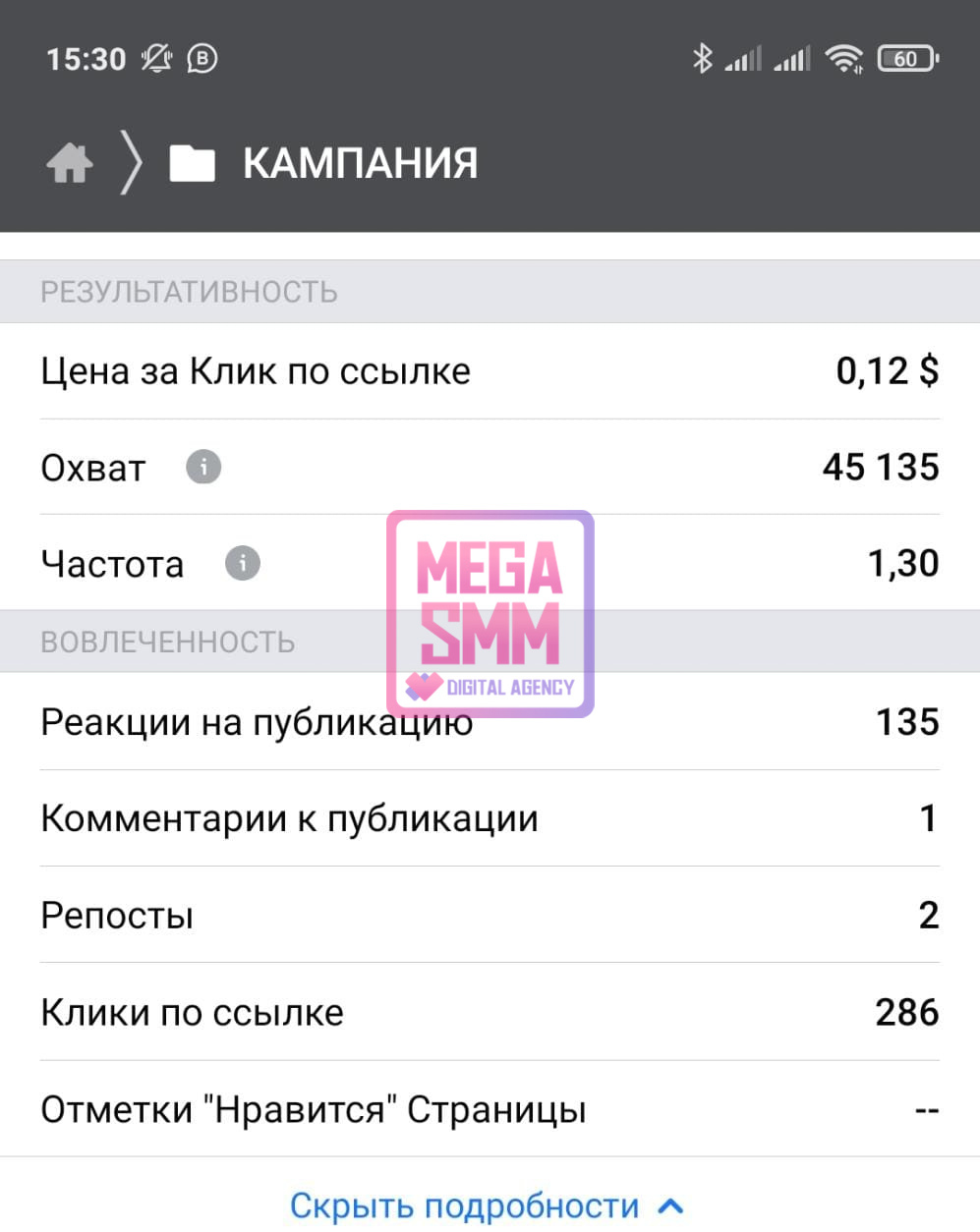Screen dimensions: 980x1232
Task: Go to the home breadcrumb icon
Action: tap(70, 163)
